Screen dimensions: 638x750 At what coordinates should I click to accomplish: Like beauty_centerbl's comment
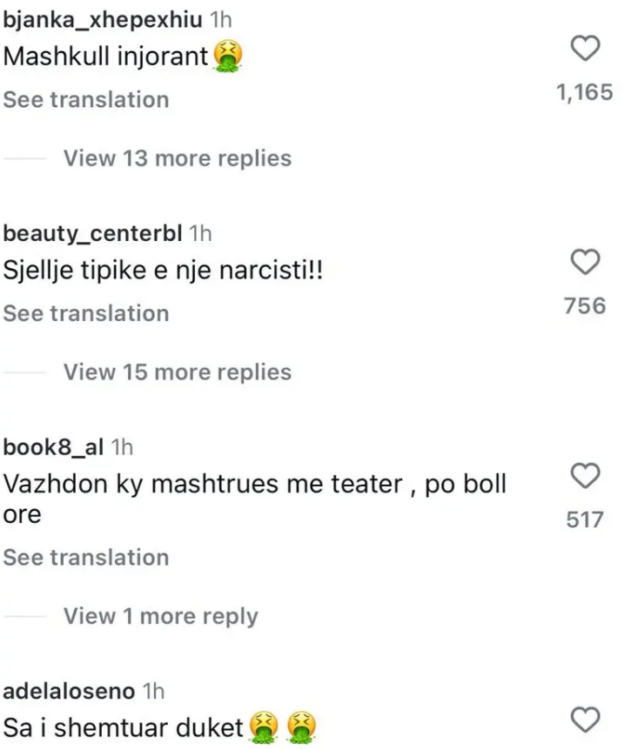pyautogui.click(x=585, y=263)
